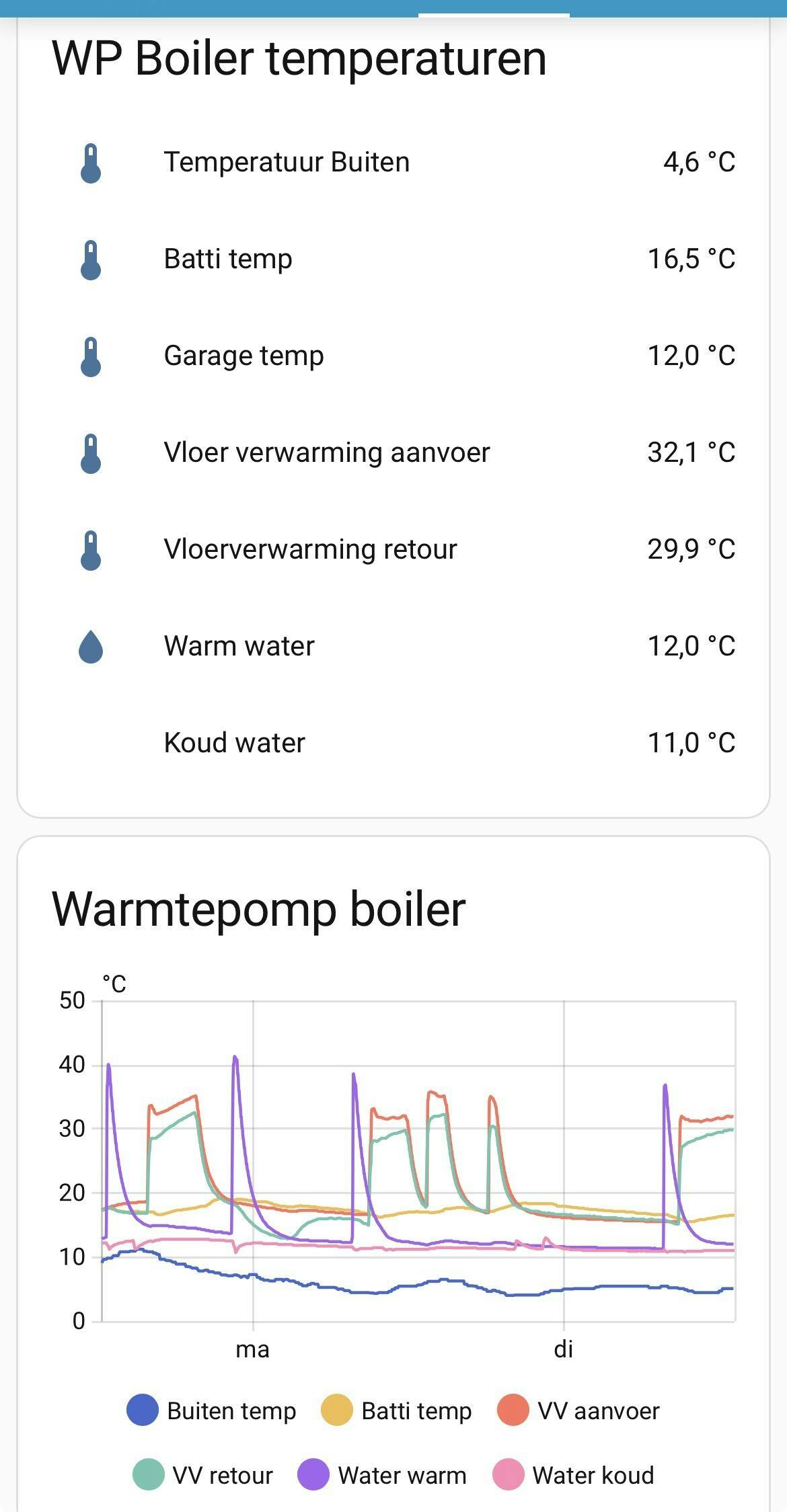Open Vloer verwarming aanvoer entity
787x1512 pixels.
point(327,452)
